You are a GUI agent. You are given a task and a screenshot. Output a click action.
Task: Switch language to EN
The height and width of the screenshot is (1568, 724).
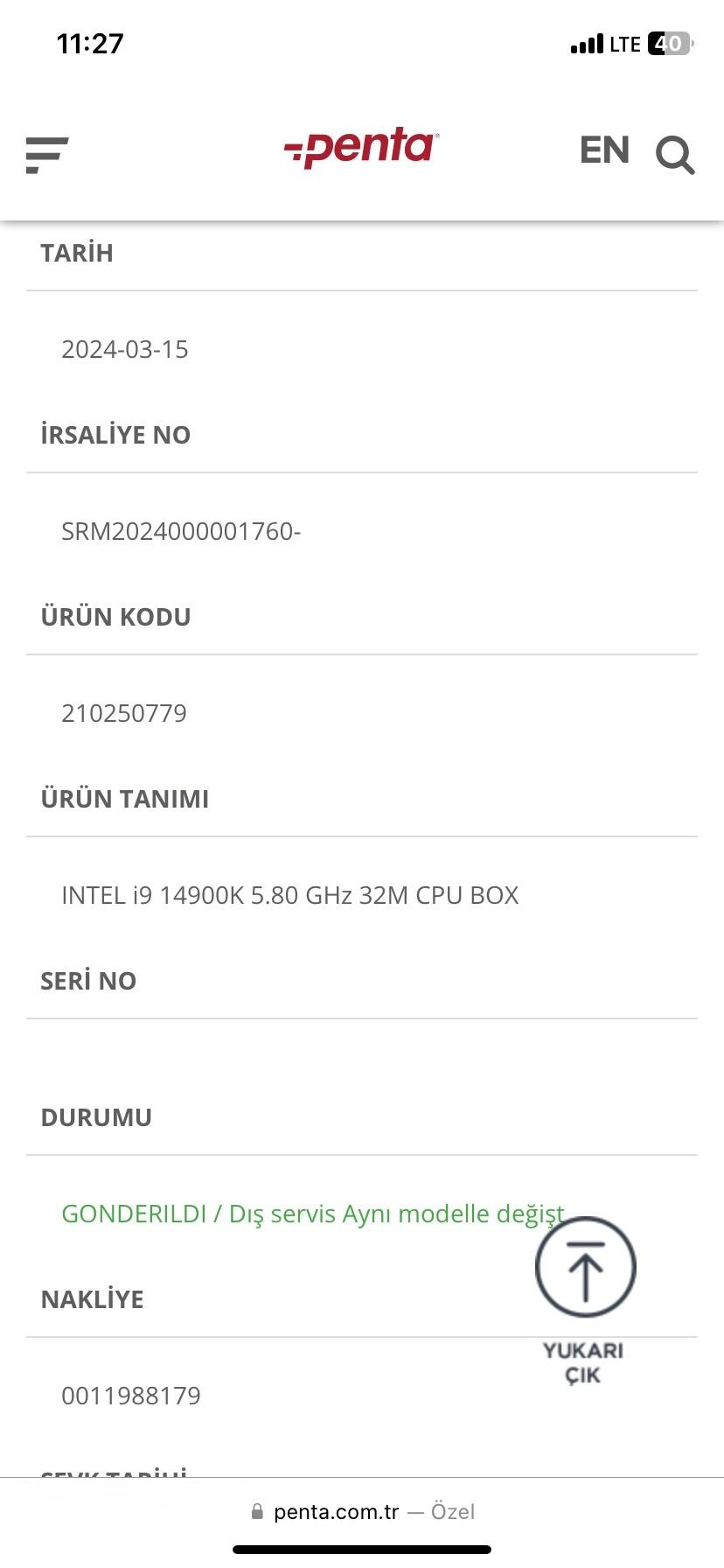click(x=604, y=150)
